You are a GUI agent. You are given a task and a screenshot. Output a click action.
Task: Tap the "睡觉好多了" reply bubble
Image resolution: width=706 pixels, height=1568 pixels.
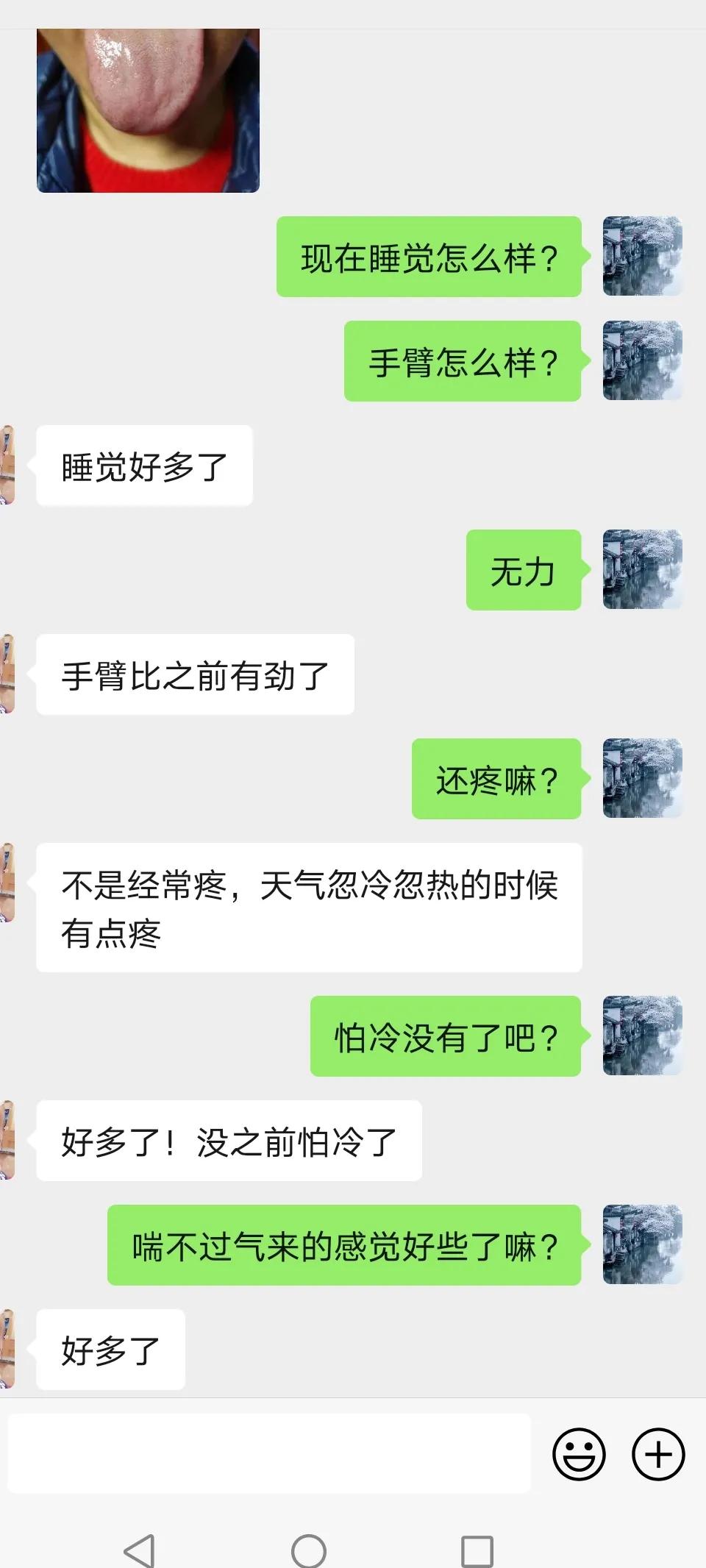click(144, 465)
